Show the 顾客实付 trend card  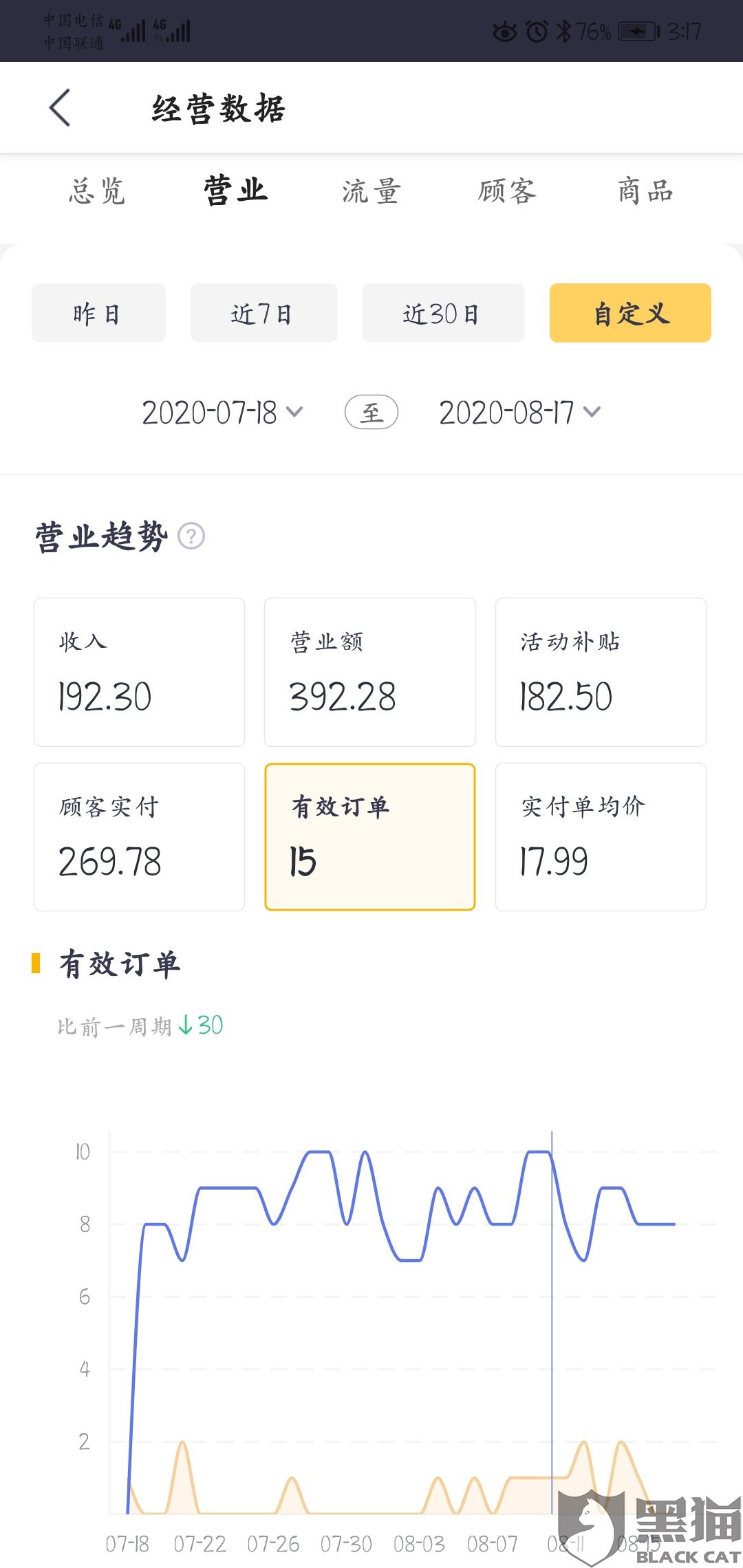point(139,837)
